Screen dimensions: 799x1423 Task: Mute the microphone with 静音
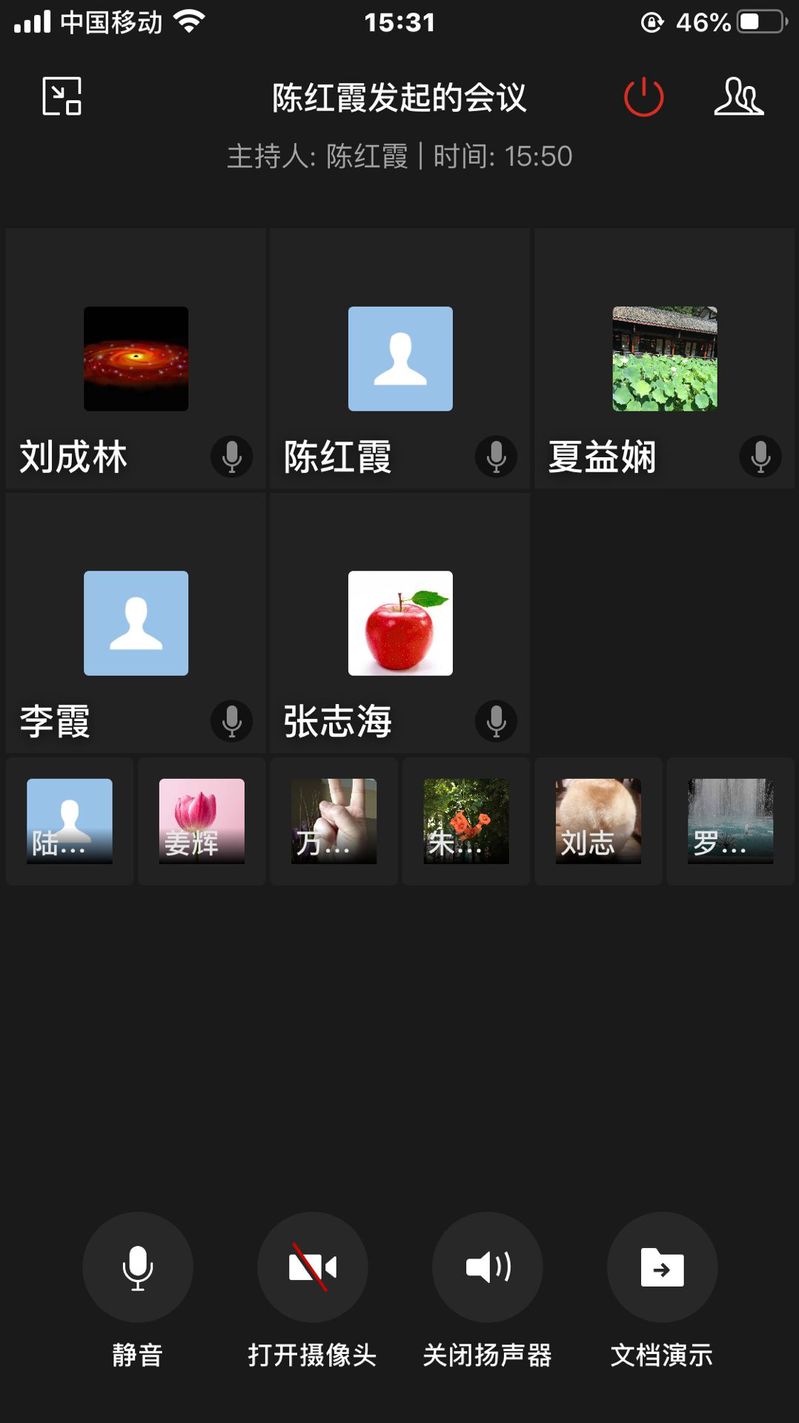point(137,1268)
